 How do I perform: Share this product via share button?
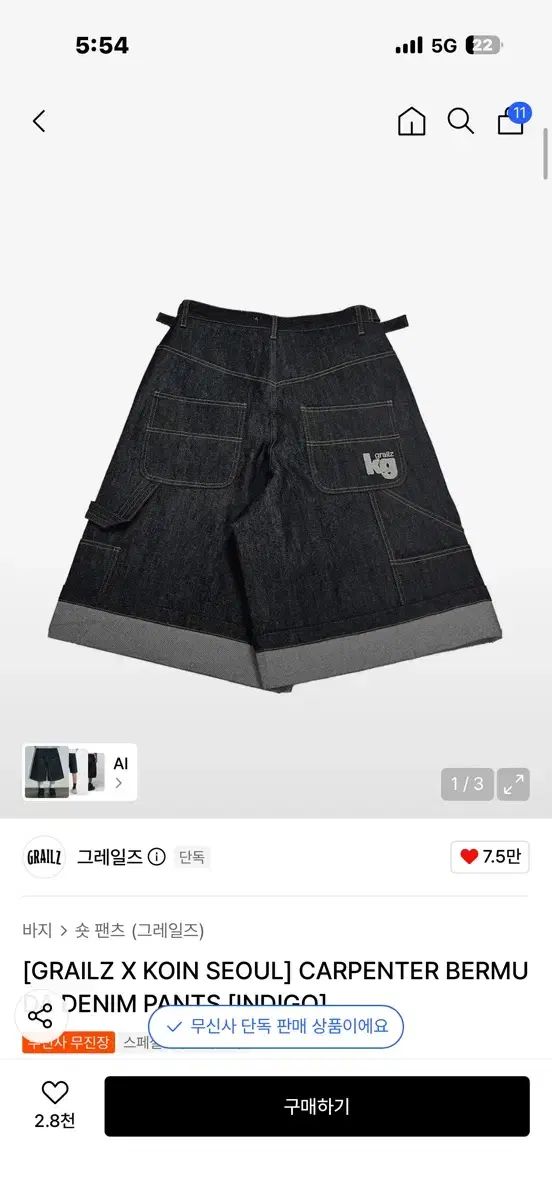[40, 1017]
